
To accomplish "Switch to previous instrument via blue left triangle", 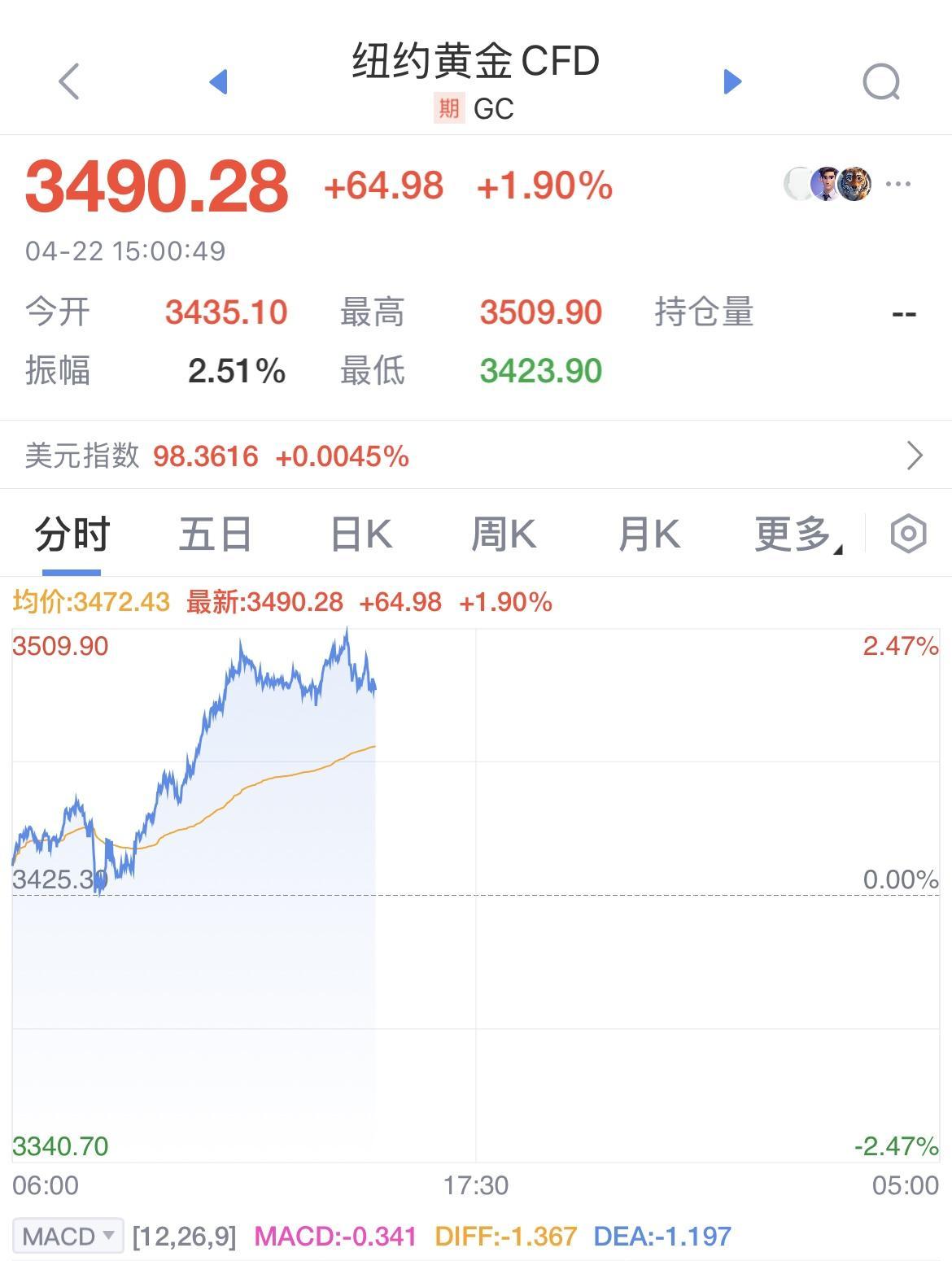I will (x=217, y=81).
